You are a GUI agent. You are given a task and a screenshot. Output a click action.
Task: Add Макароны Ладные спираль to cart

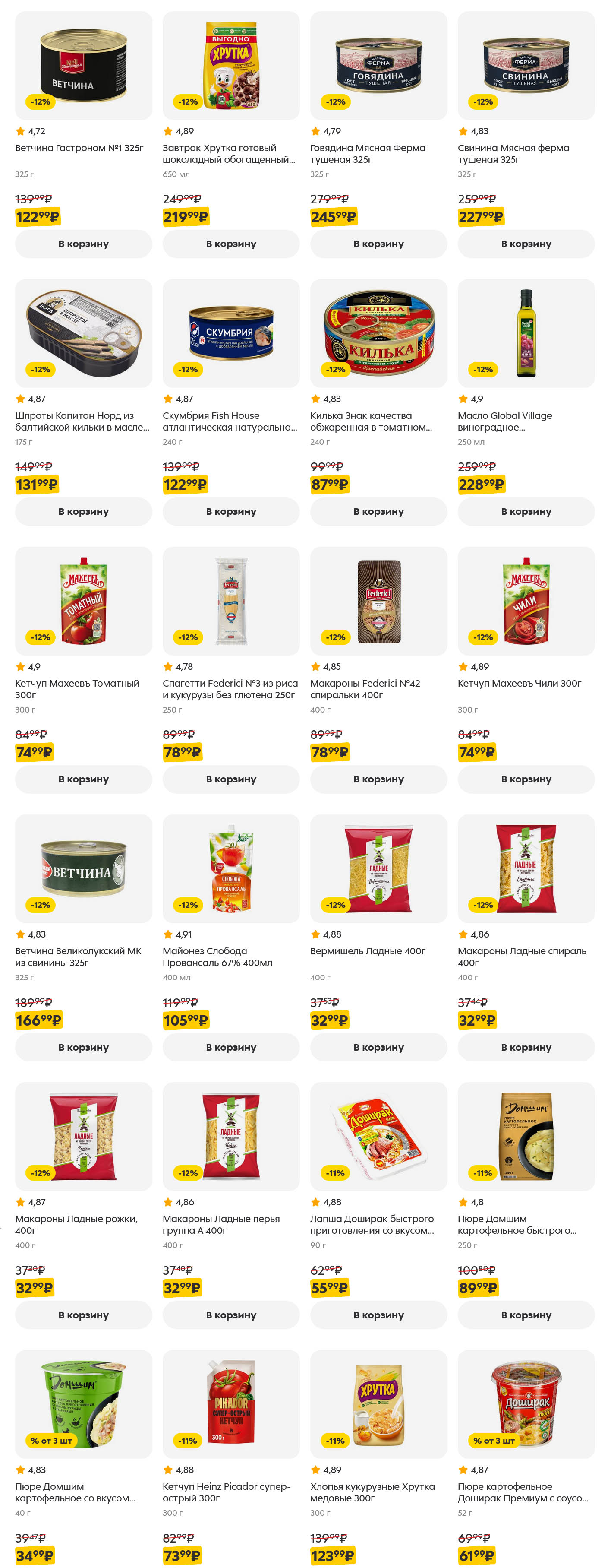[x=525, y=1047]
